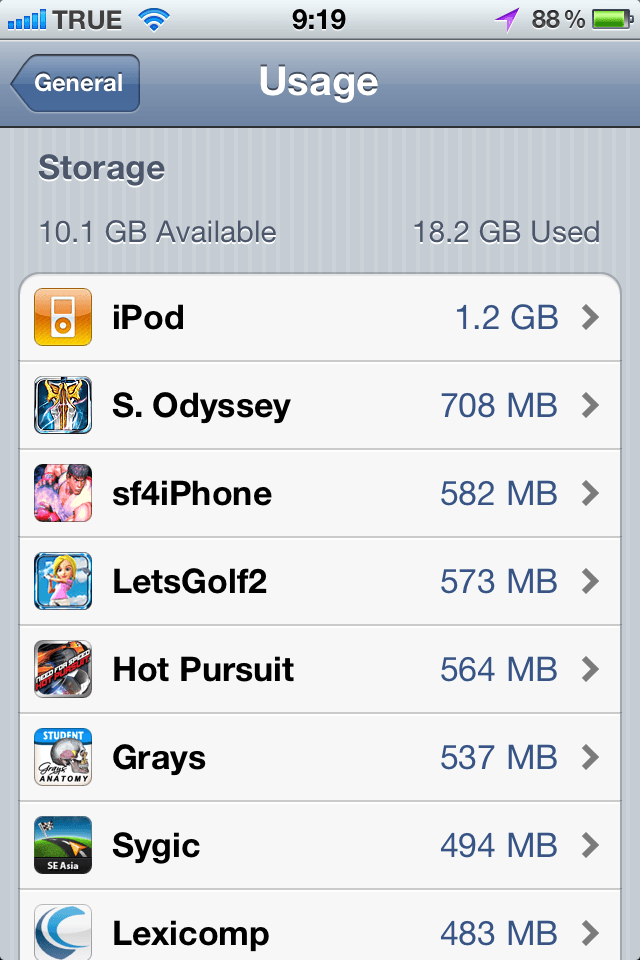Select the LetsGolf2 row
The width and height of the screenshot is (640, 960).
[318, 582]
